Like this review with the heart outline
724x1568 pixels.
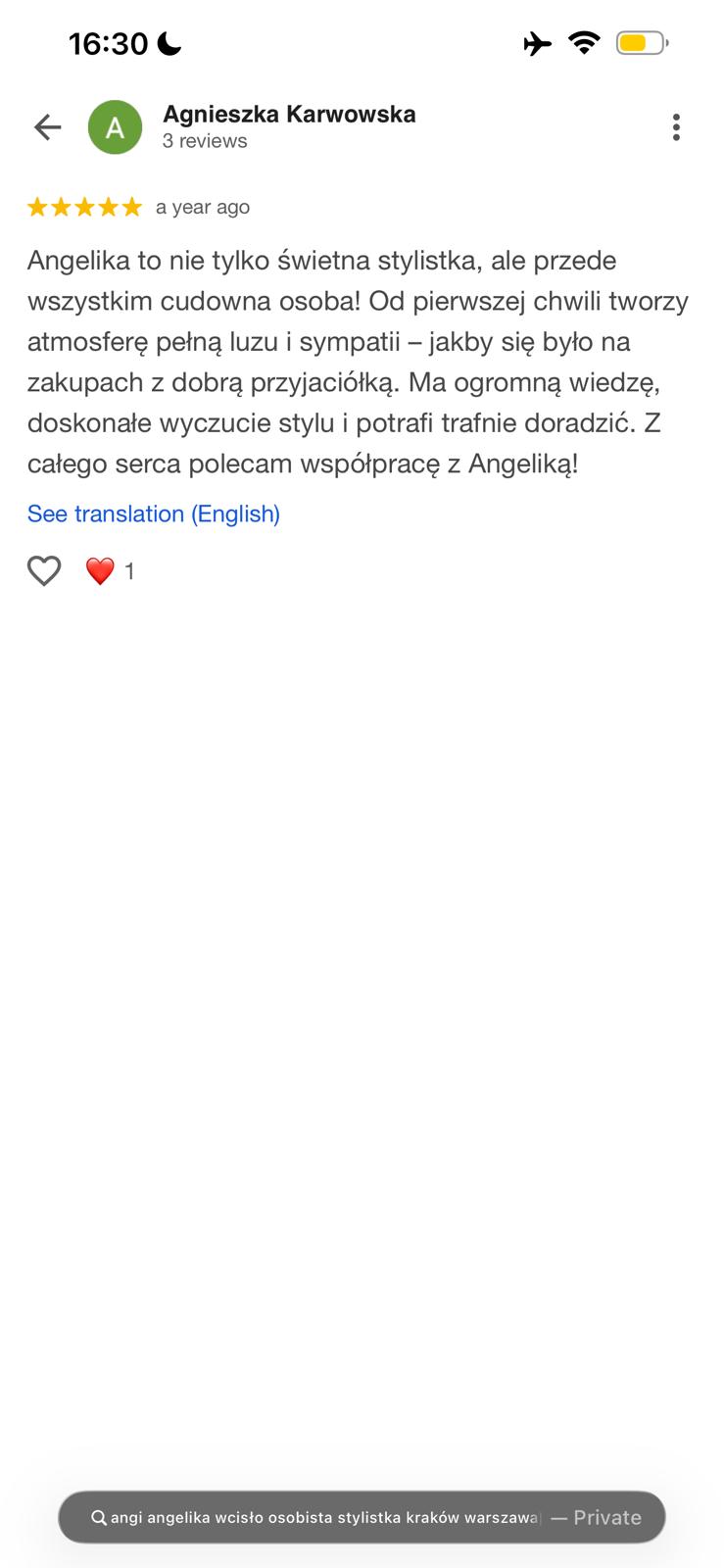pos(44,570)
